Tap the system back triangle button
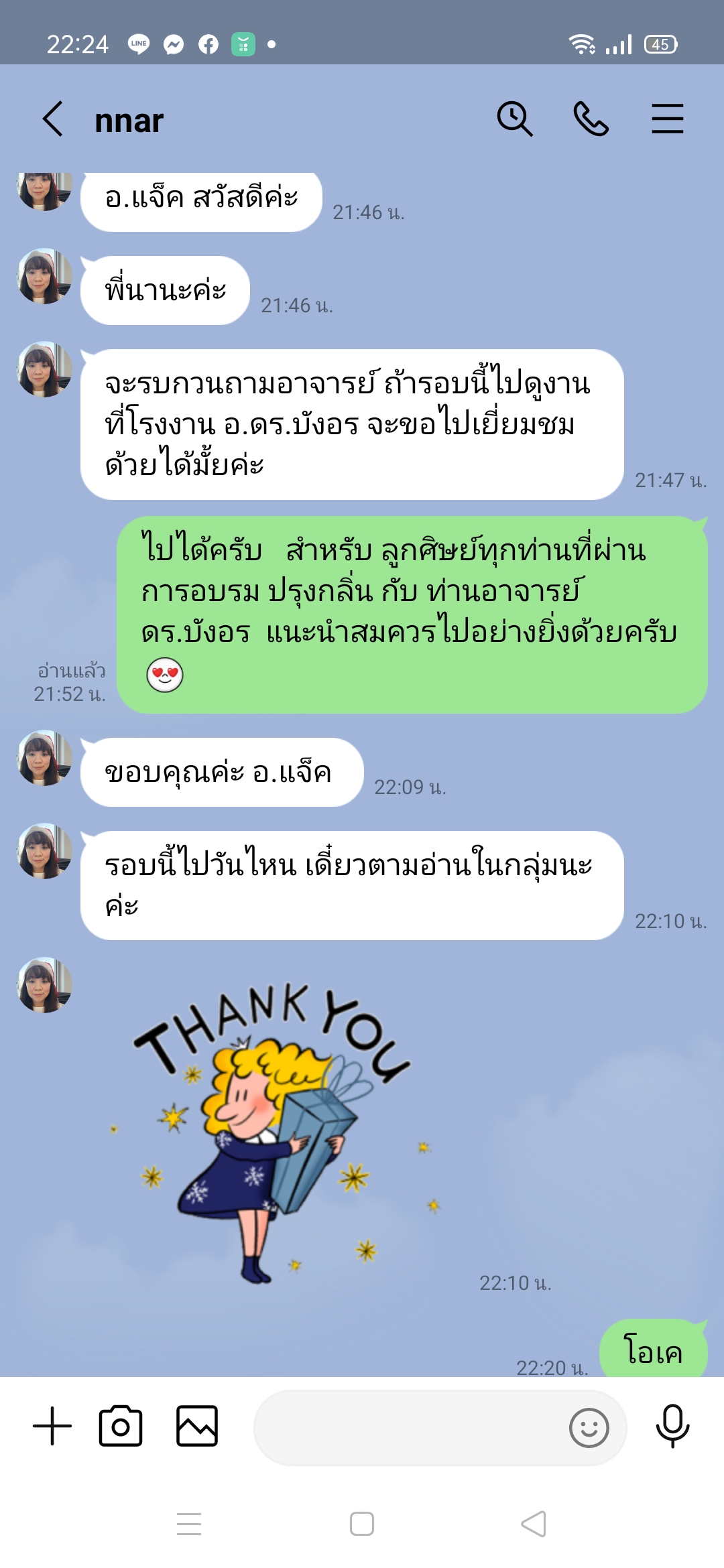 [x=534, y=1524]
